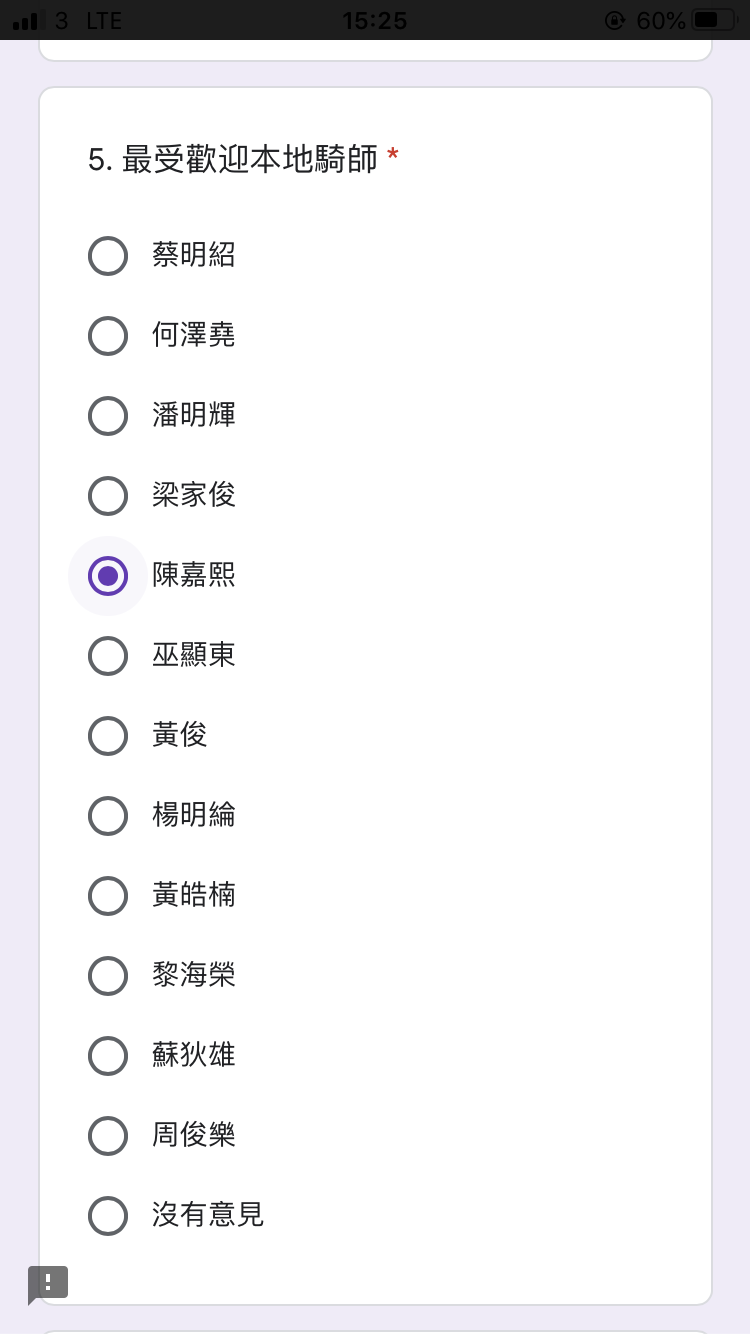
Task: Choose the 巫顯東 option
Action: click(108, 656)
